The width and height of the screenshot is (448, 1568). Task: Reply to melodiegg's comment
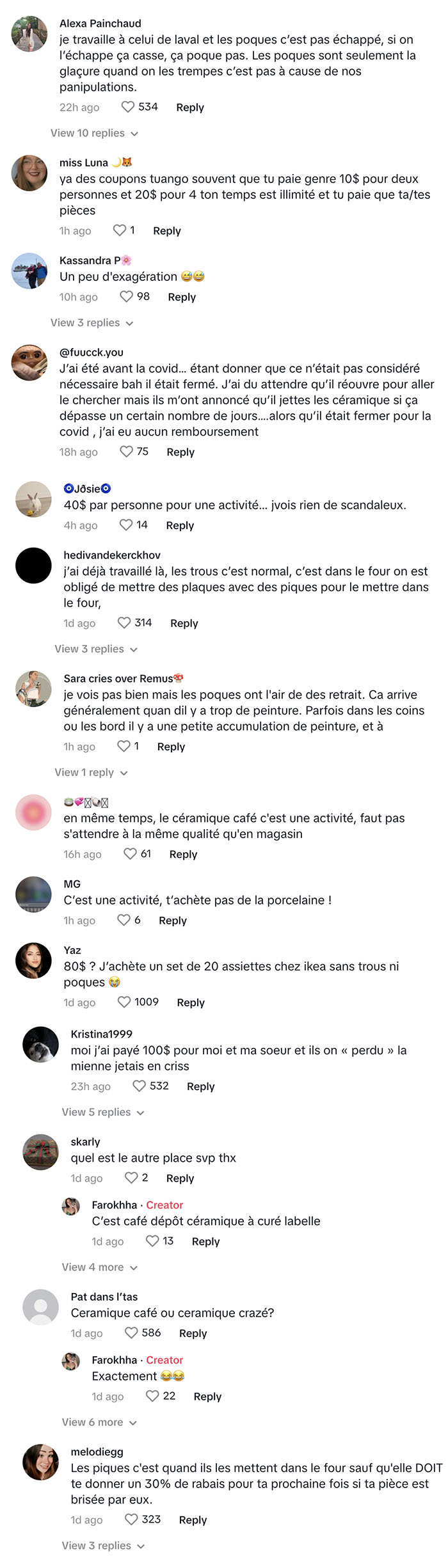point(193,1520)
